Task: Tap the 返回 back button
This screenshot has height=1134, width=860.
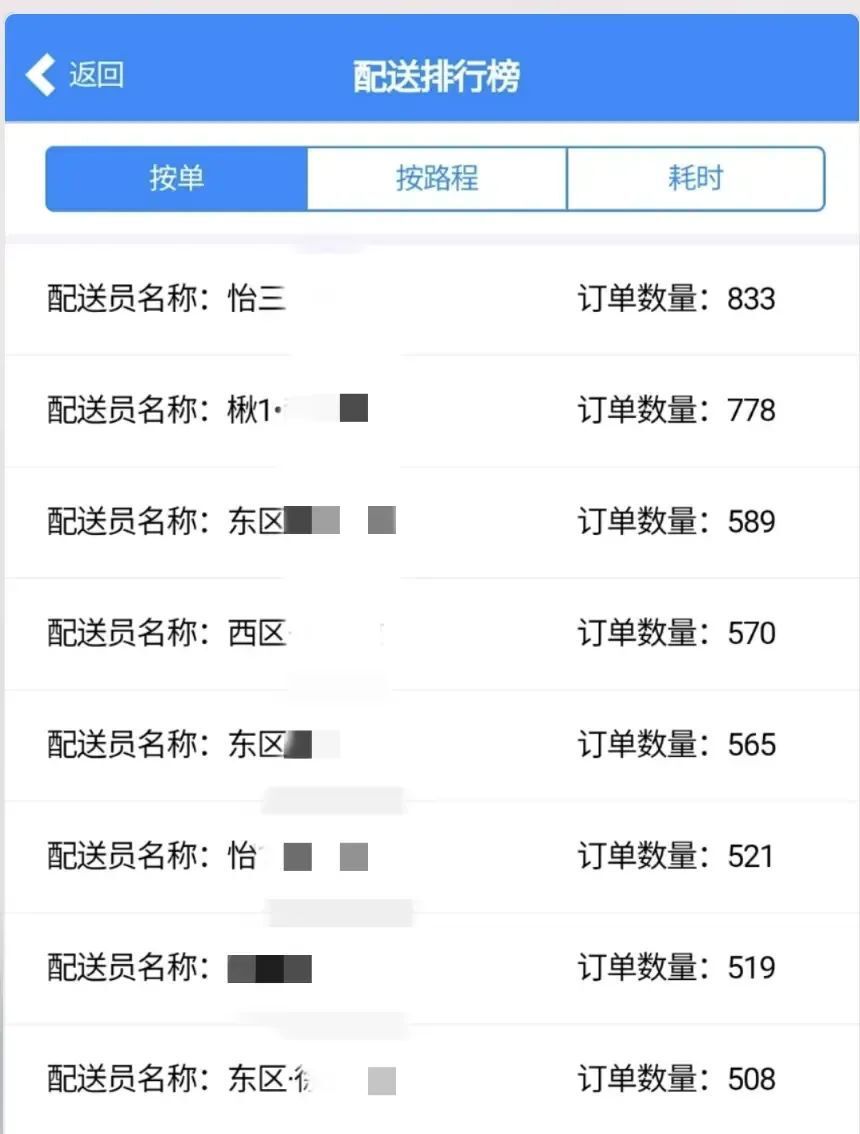Action: (95, 74)
